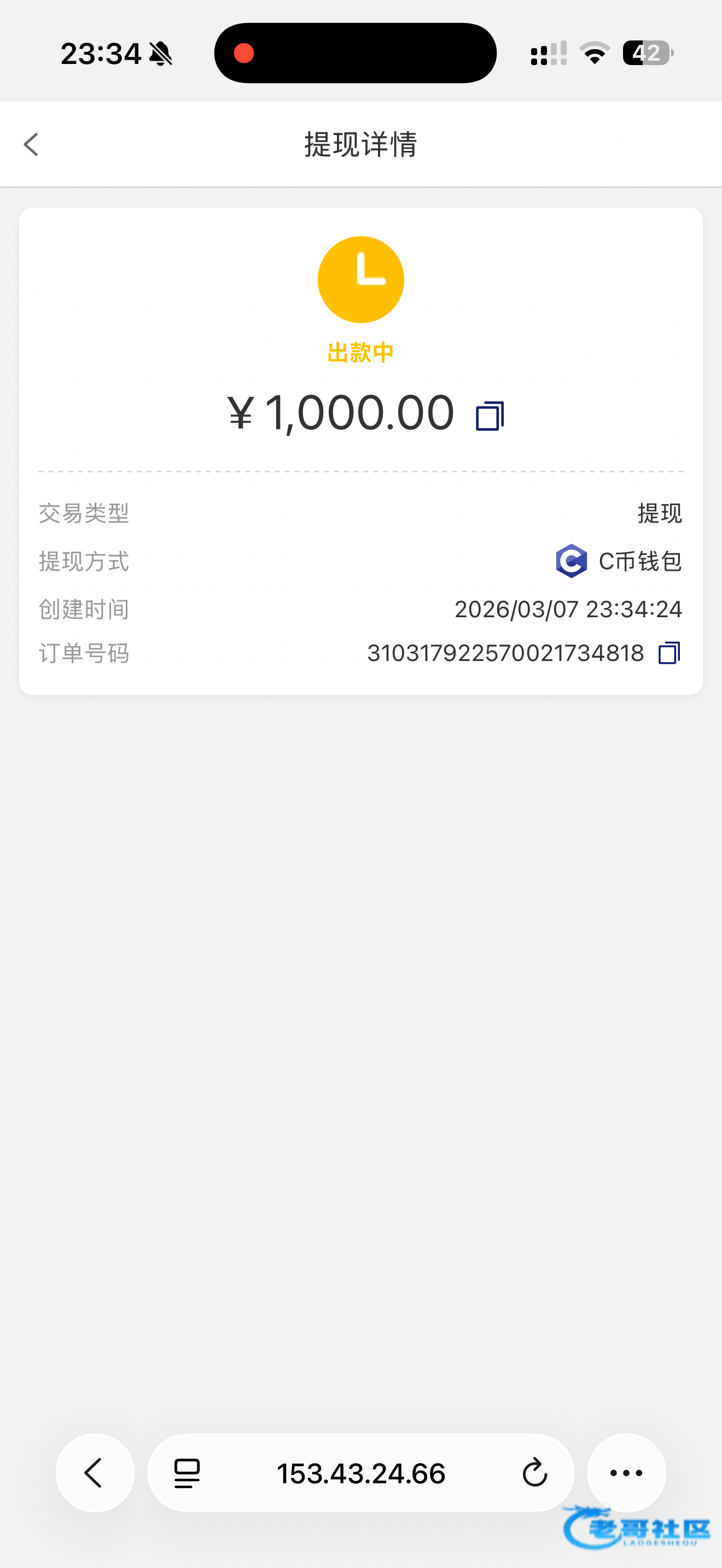The width and height of the screenshot is (722, 1568).
Task: Reload the current page
Action: tap(535, 1473)
